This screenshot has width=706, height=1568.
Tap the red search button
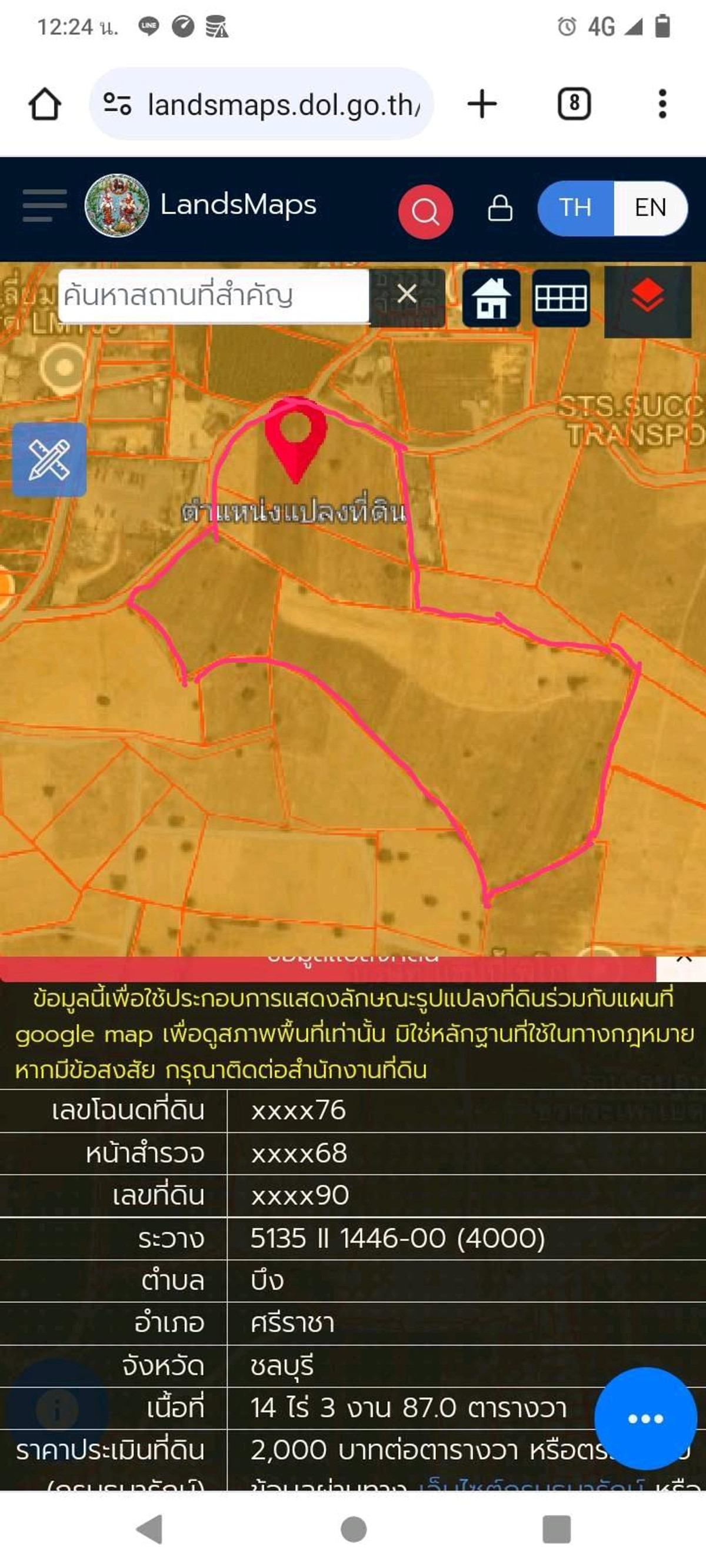click(x=425, y=210)
